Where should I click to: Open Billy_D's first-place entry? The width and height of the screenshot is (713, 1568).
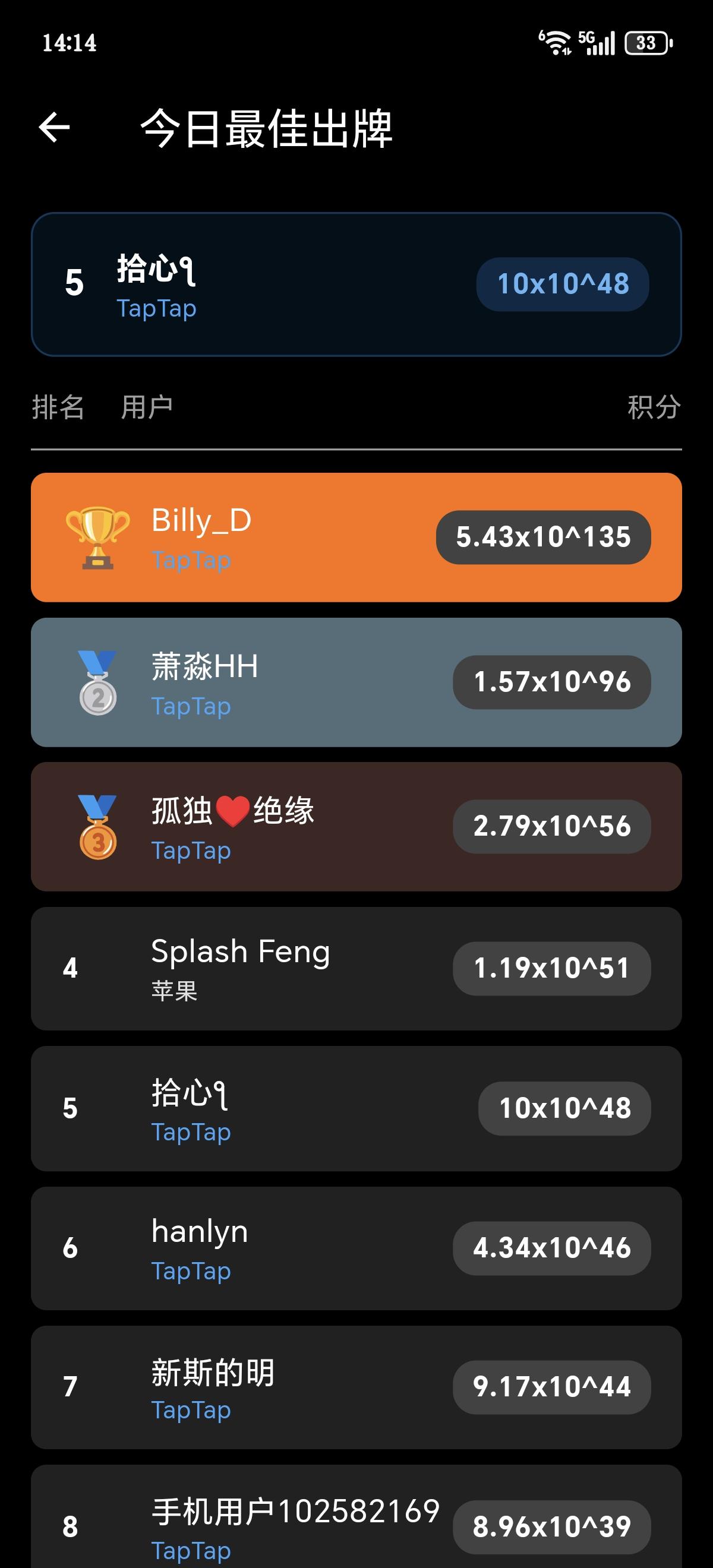click(x=355, y=537)
